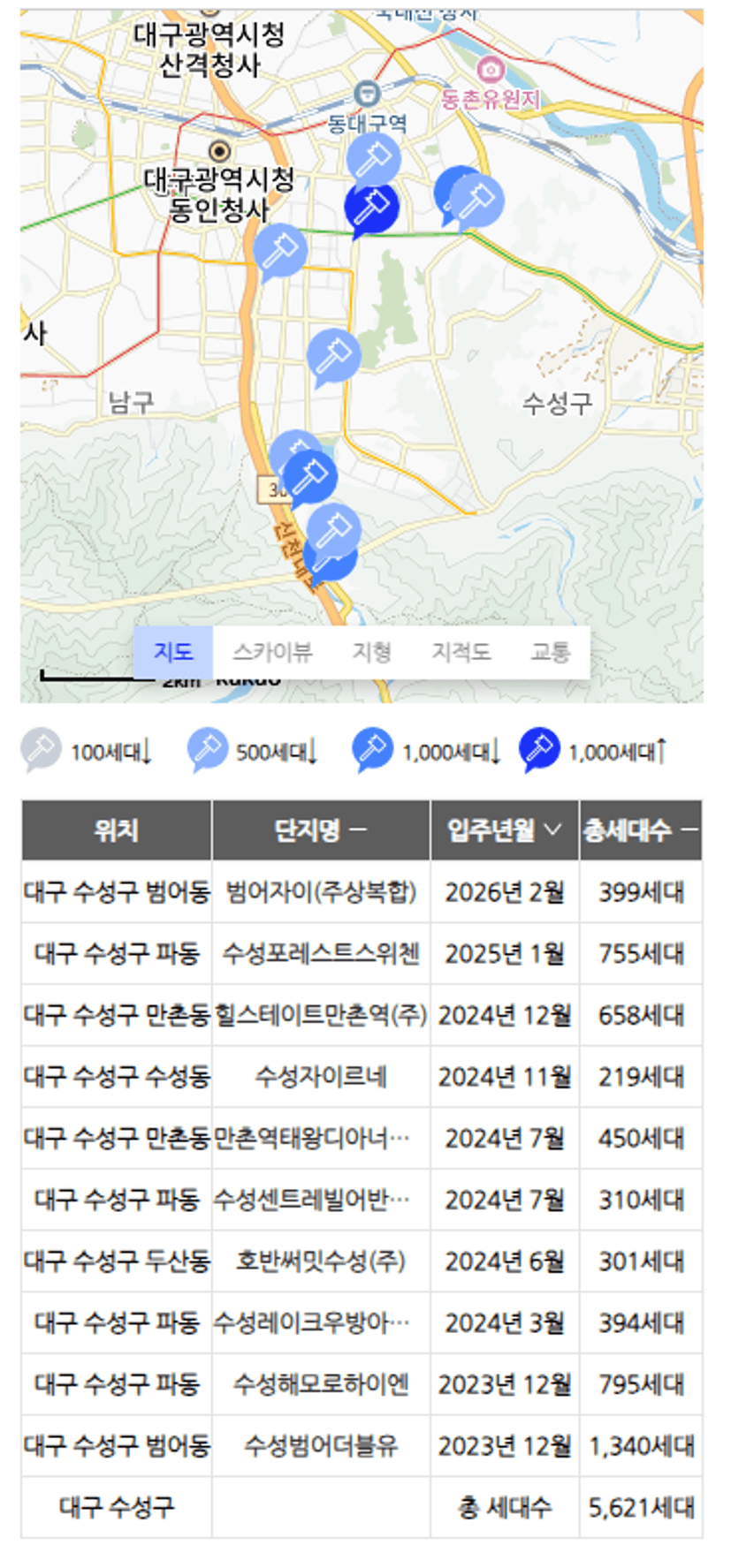
Task: Switch map to 지적도 view
Action: pyautogui.click(x=461, y=652)
